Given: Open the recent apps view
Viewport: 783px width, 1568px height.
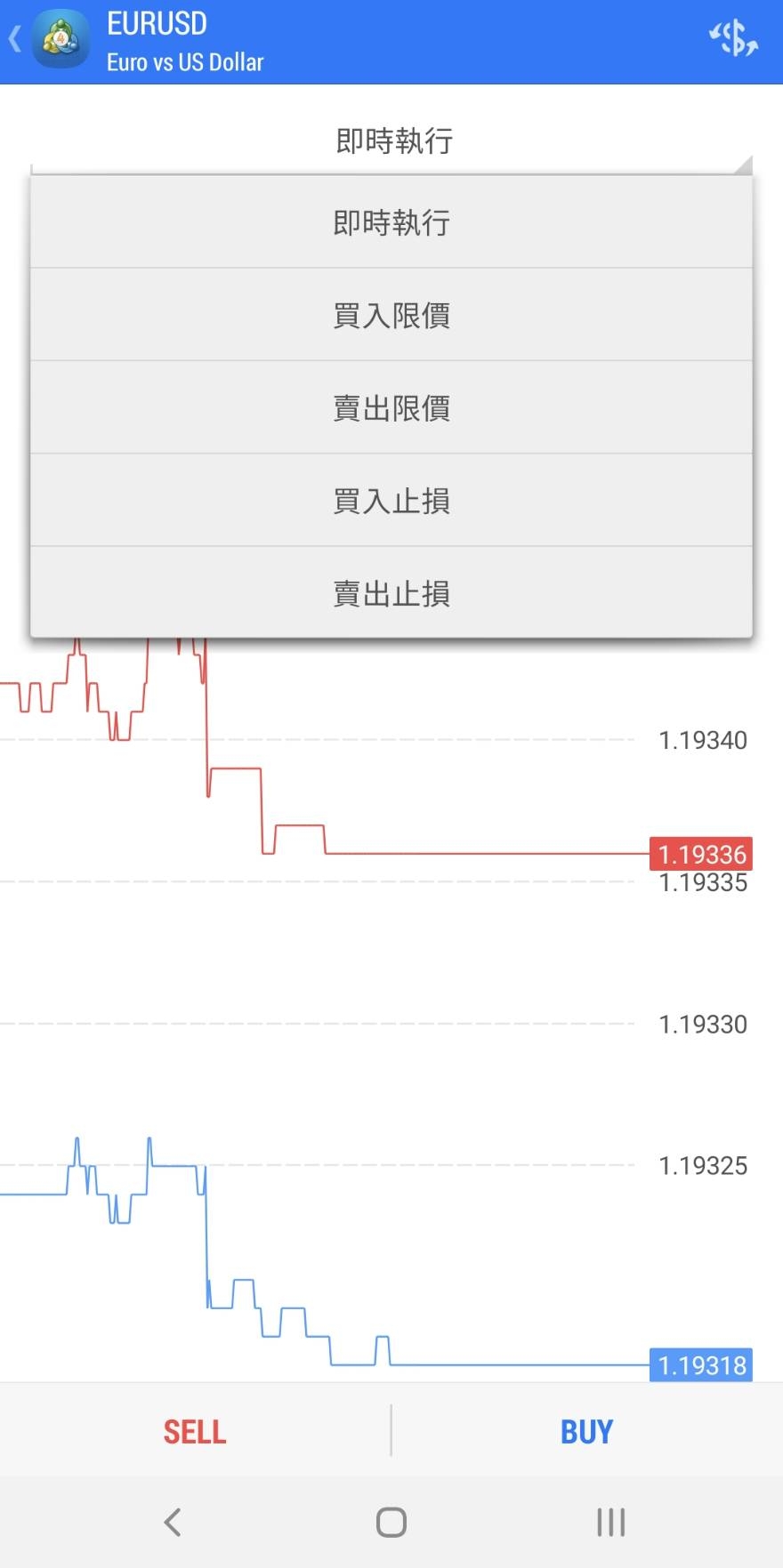Looking at the screenshot, I should 610,1522.
